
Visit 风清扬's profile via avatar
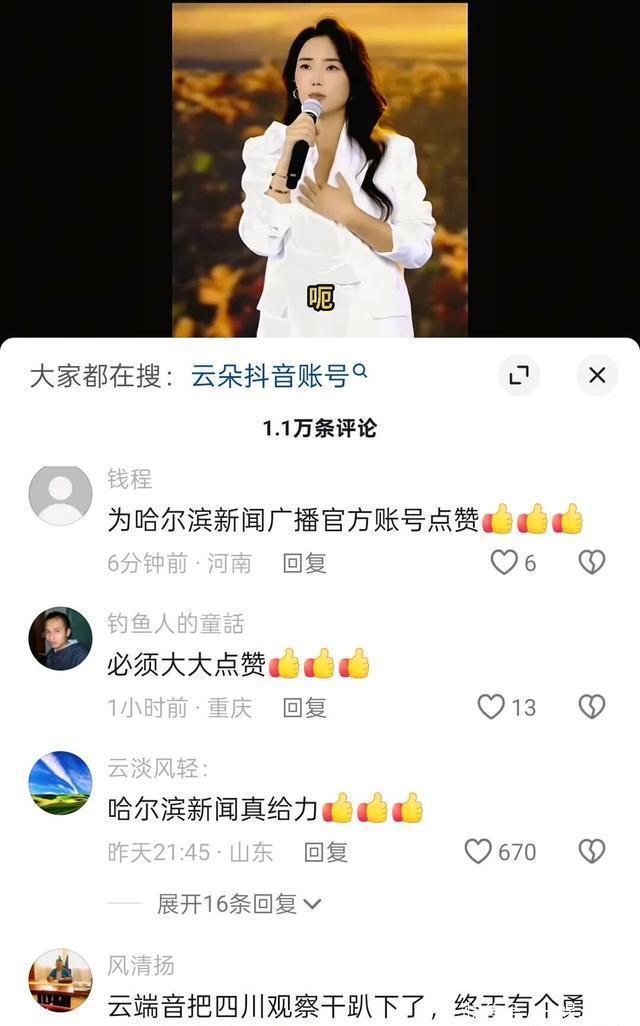(x=60, y=980)
